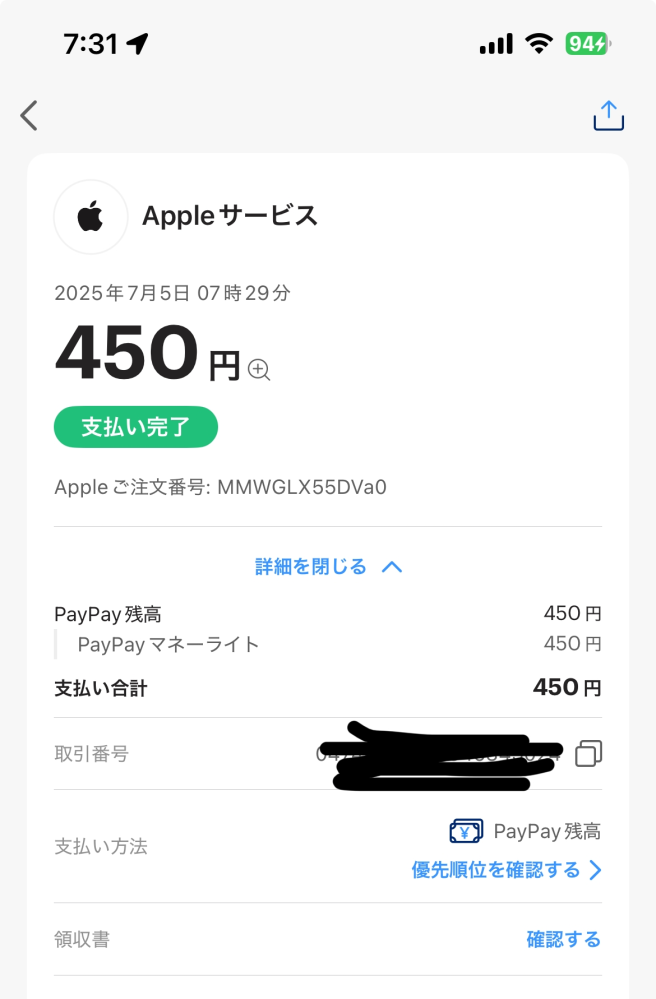Image resolution: width=656 pixels, height=999 pixels.
Task: Tap 確認する next to 領収書
Action: coord(563,939)
